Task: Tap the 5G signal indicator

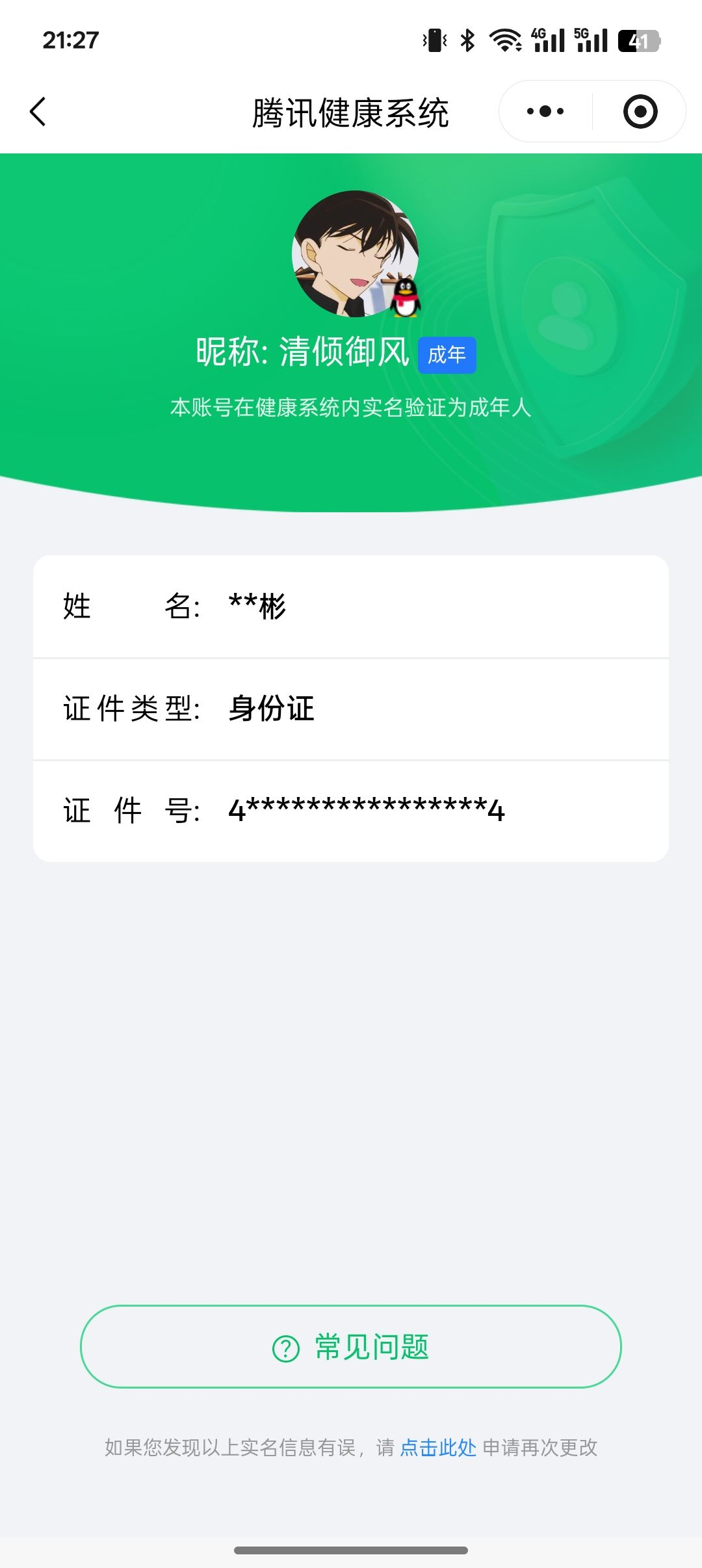Action: click(x=589, y=40)
